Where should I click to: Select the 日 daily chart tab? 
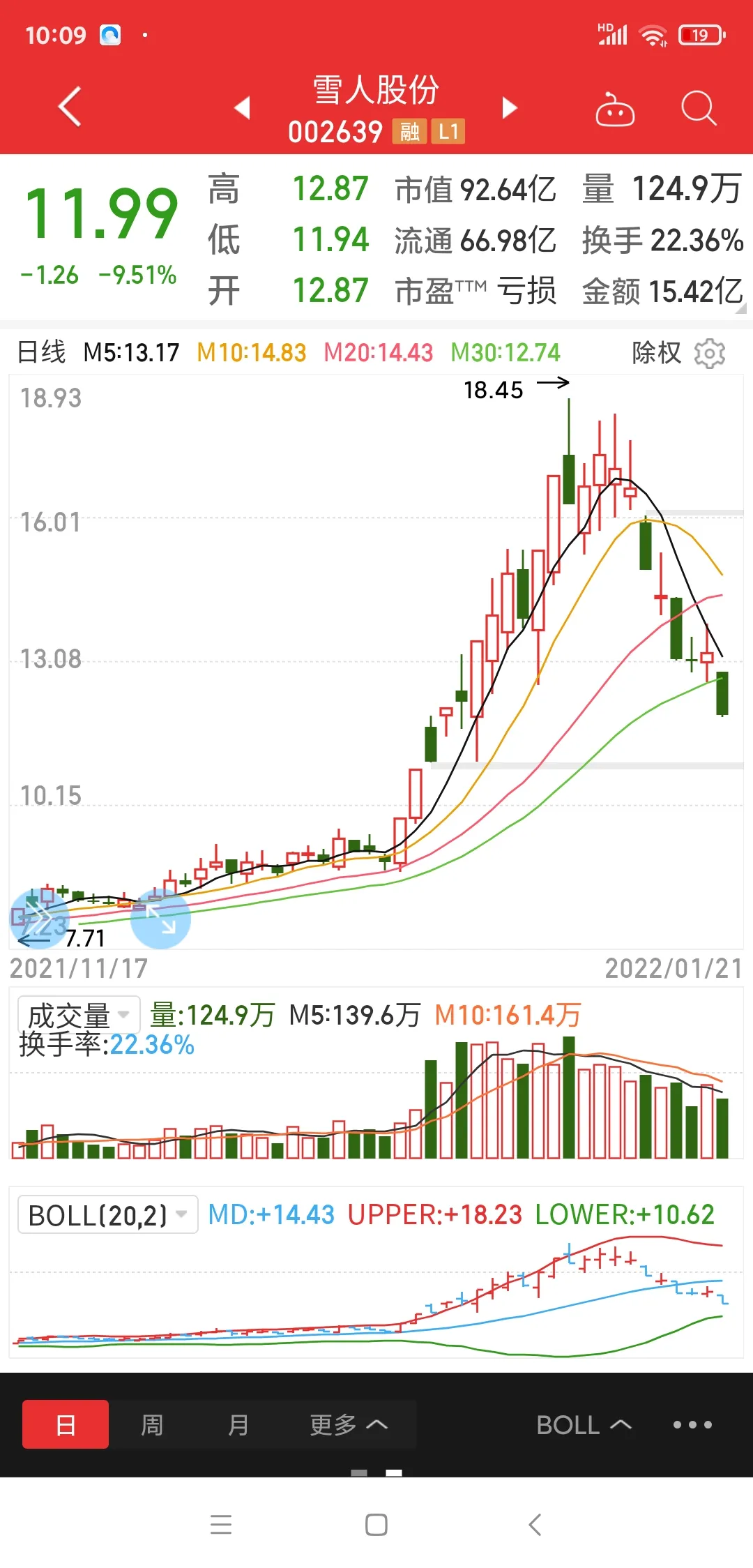[66, 1424]
